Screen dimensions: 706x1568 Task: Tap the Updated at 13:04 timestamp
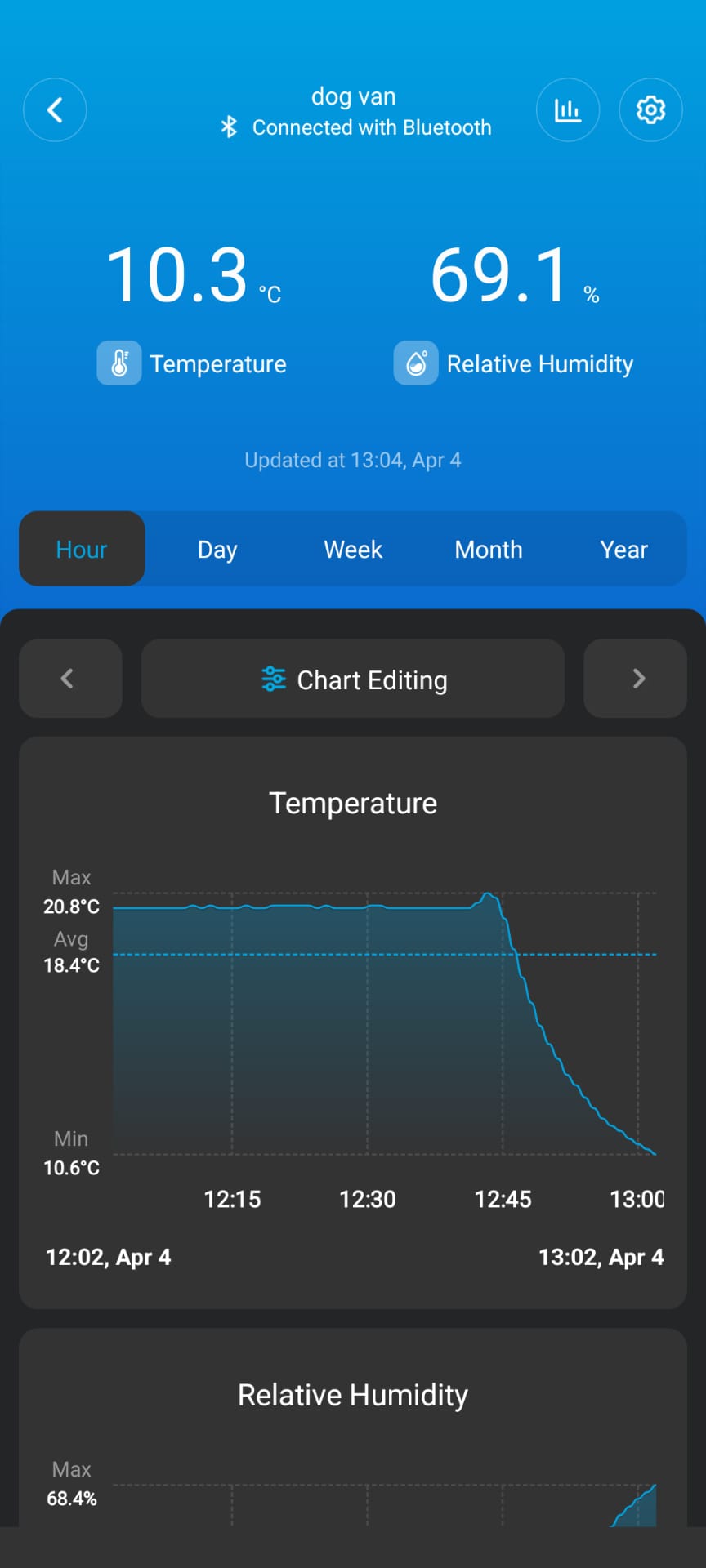[x=352, y=460]
